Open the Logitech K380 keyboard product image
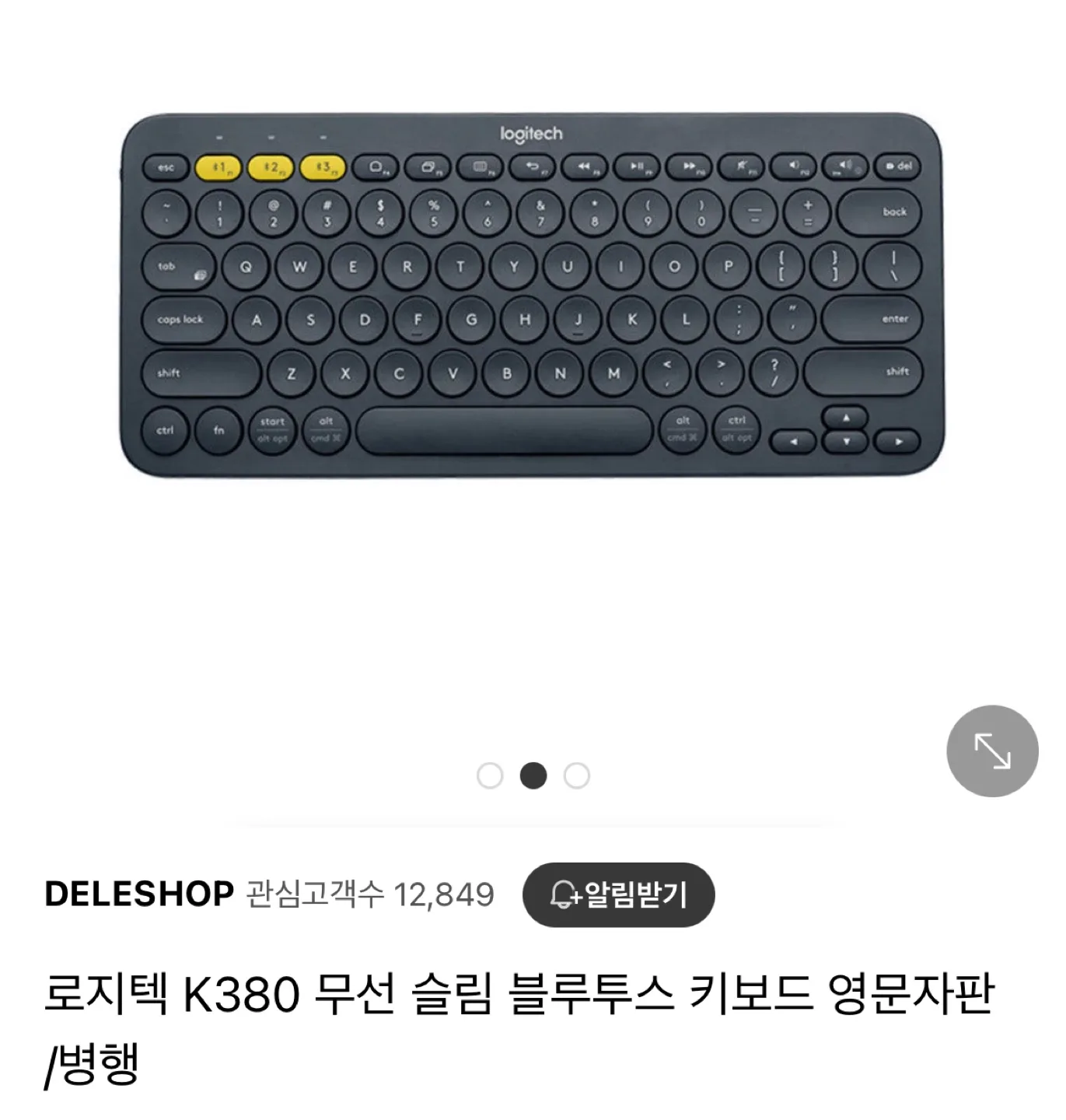 tap(532, 296)
